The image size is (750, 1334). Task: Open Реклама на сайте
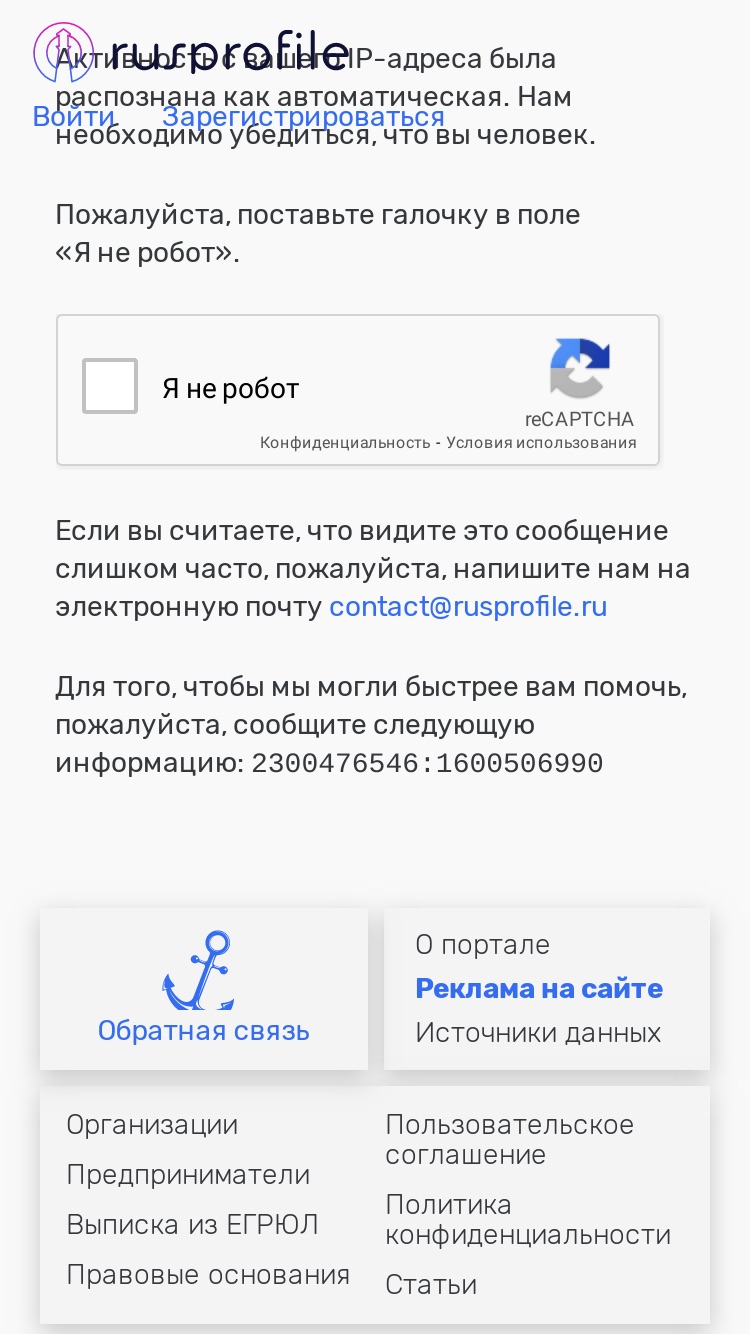pyautogui.click(x=539, y=989)
